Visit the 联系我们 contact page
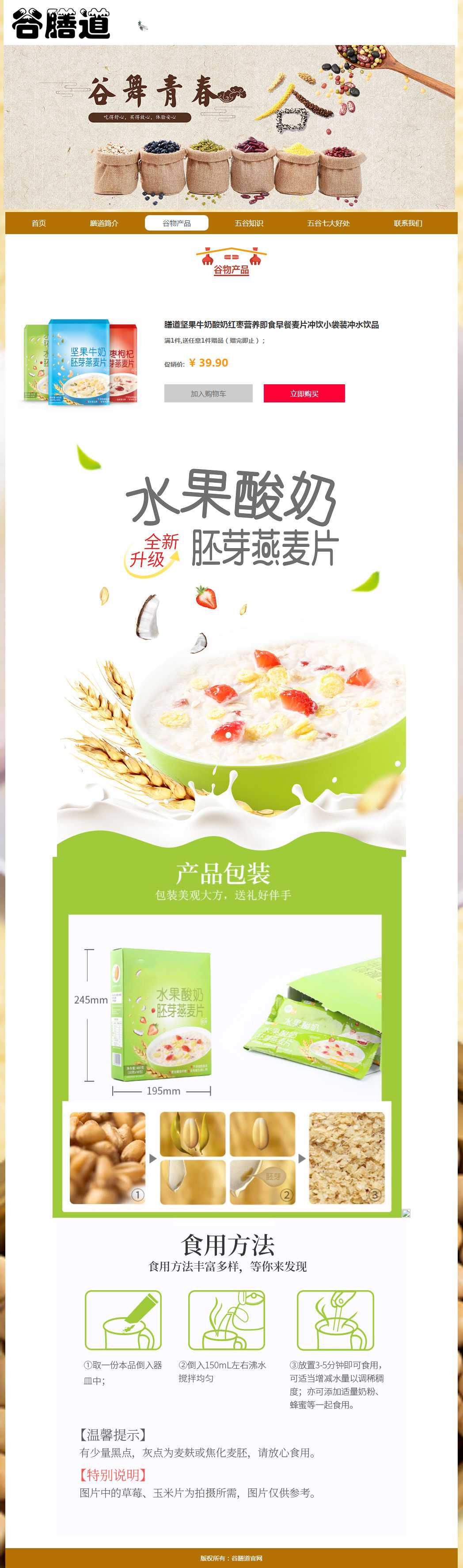The image size is (463, 1568). (x=408, y=223)
